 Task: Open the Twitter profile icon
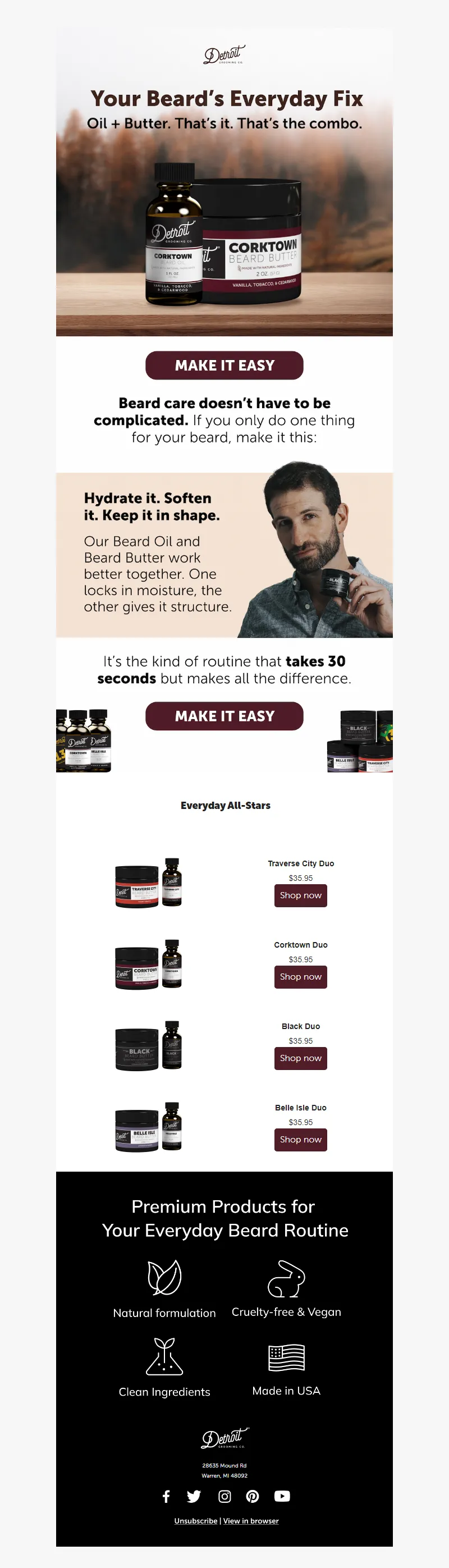194,1496
